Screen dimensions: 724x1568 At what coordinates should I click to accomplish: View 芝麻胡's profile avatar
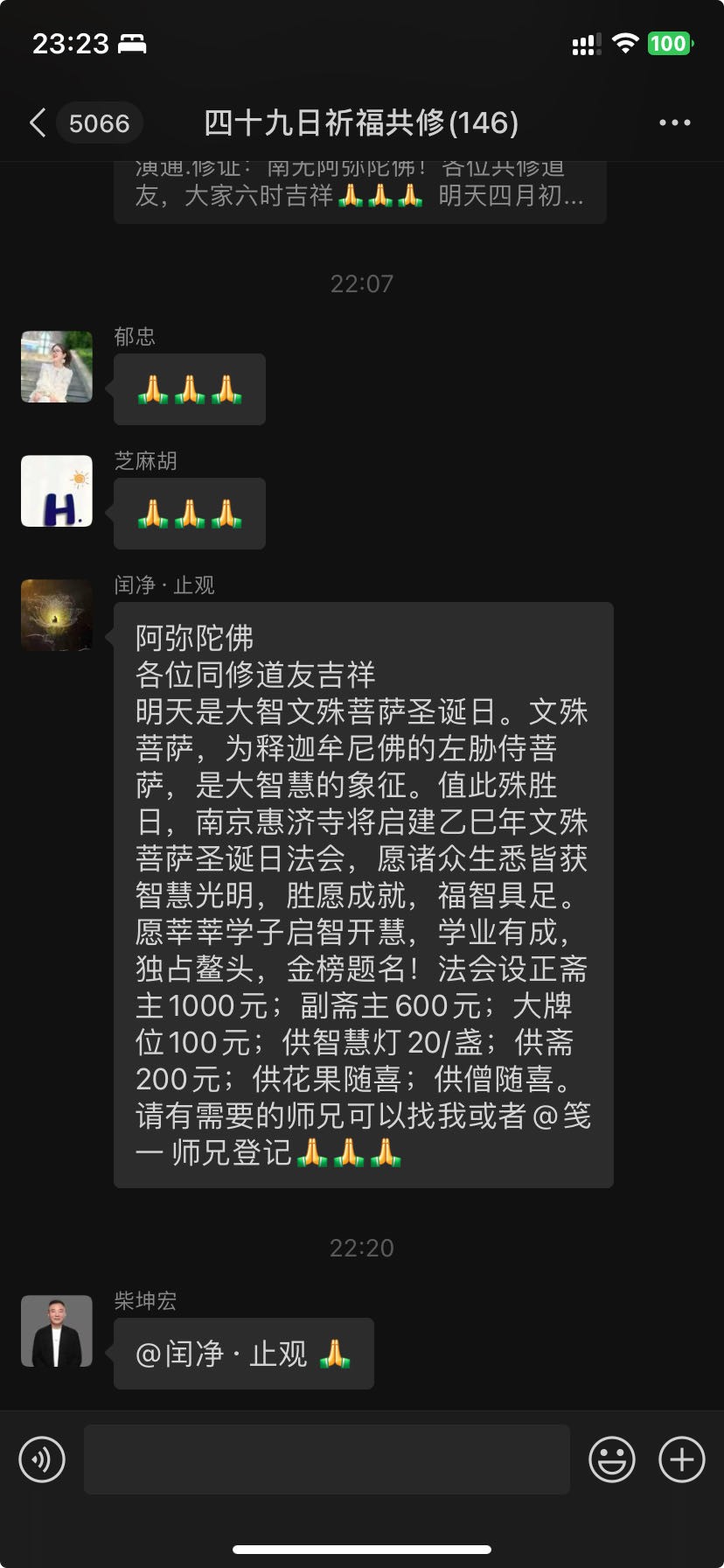click(57, 491)
